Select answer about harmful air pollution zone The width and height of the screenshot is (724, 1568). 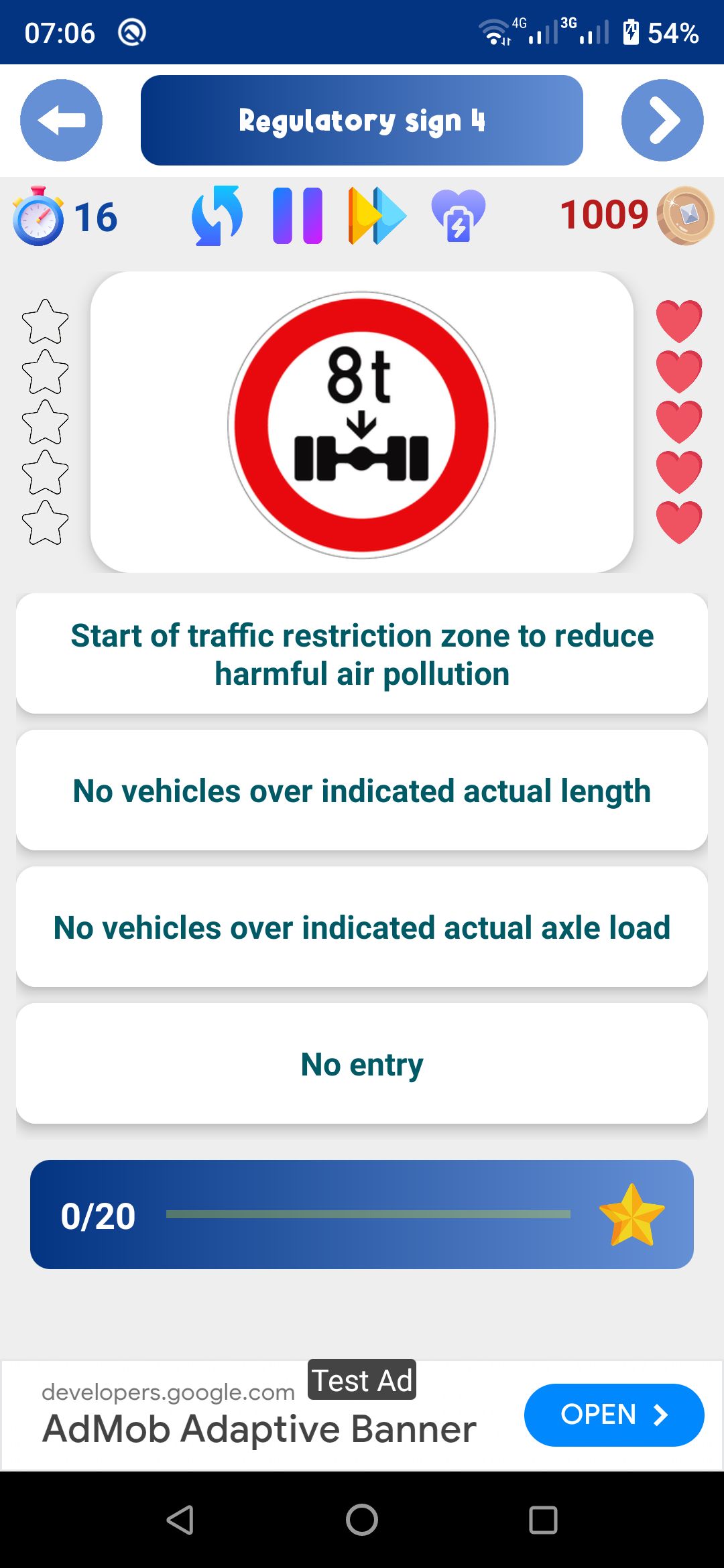point(362,654)
